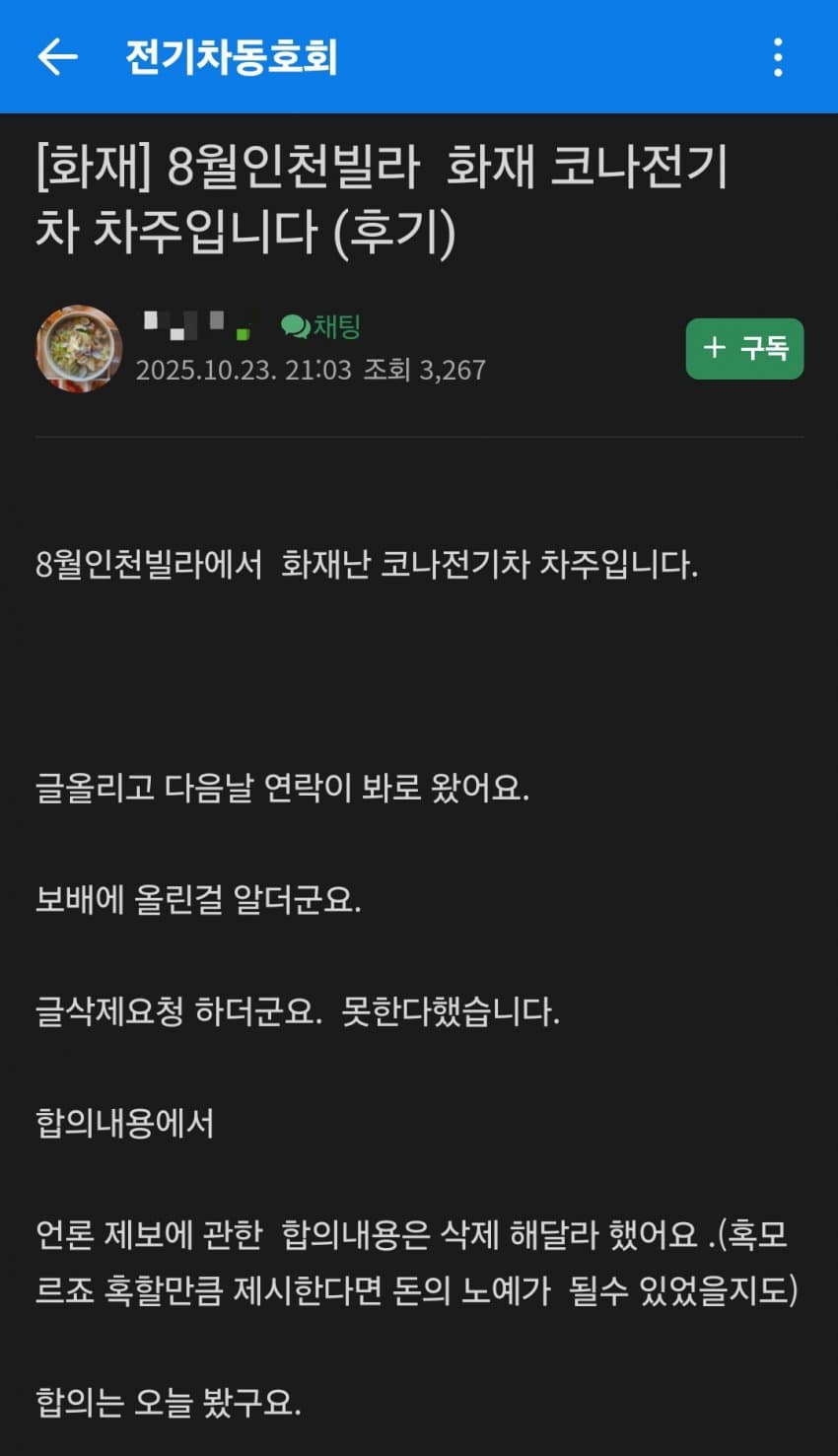
Task: Subscribe with the 구독 button
Action: click(x=744, y=348)
